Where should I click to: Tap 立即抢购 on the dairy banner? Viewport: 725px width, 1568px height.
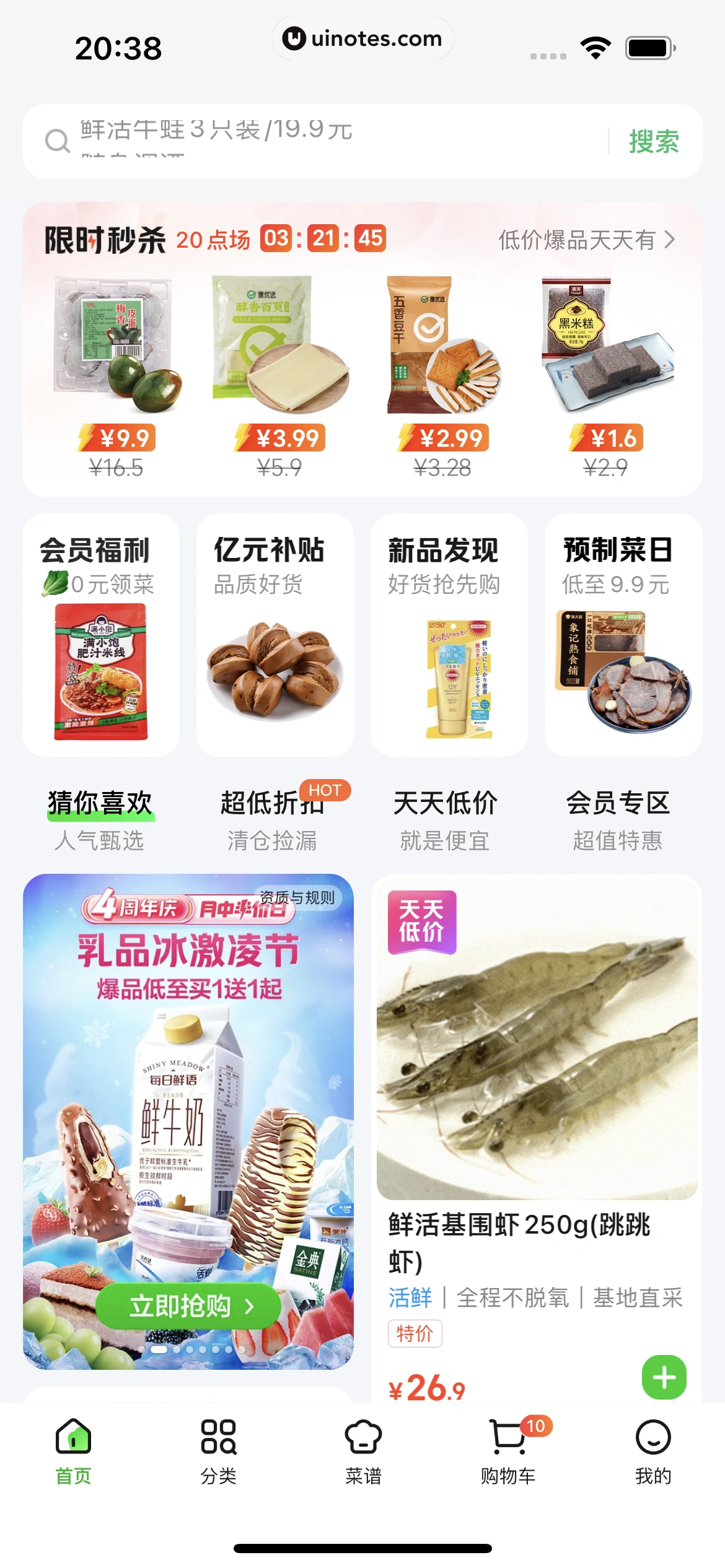(188, 1306)
